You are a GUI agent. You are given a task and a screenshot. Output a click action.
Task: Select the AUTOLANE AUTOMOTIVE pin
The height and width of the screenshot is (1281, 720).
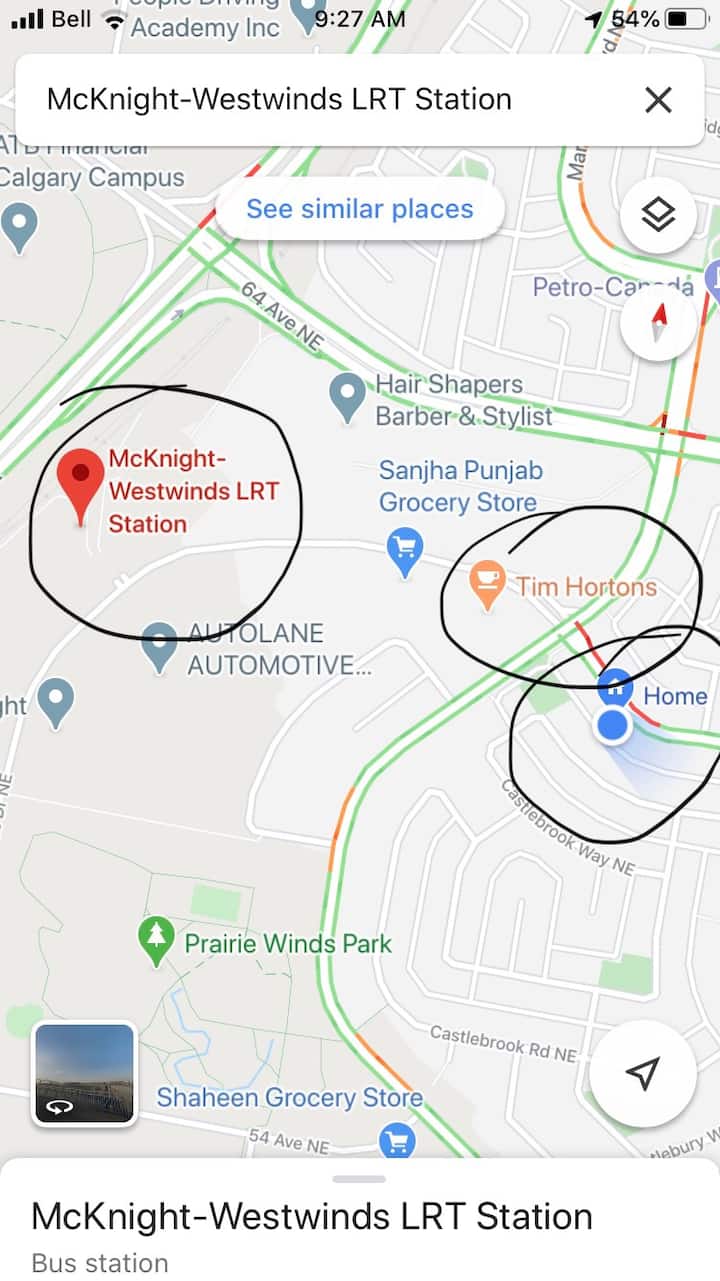tap(159, 645)
